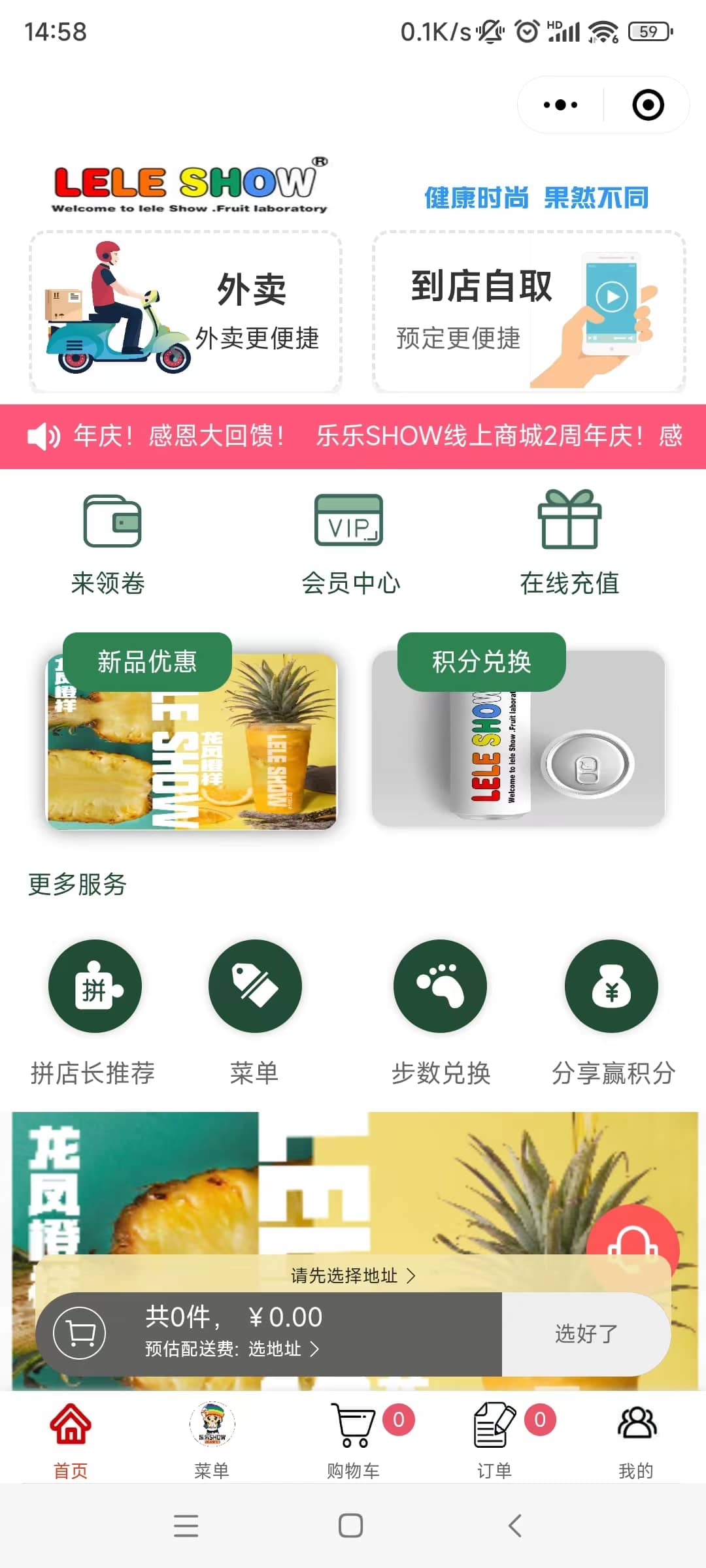Screen dimensions: 706x1568
Task: Open 来领卷 coupon center
Action: 110,544
